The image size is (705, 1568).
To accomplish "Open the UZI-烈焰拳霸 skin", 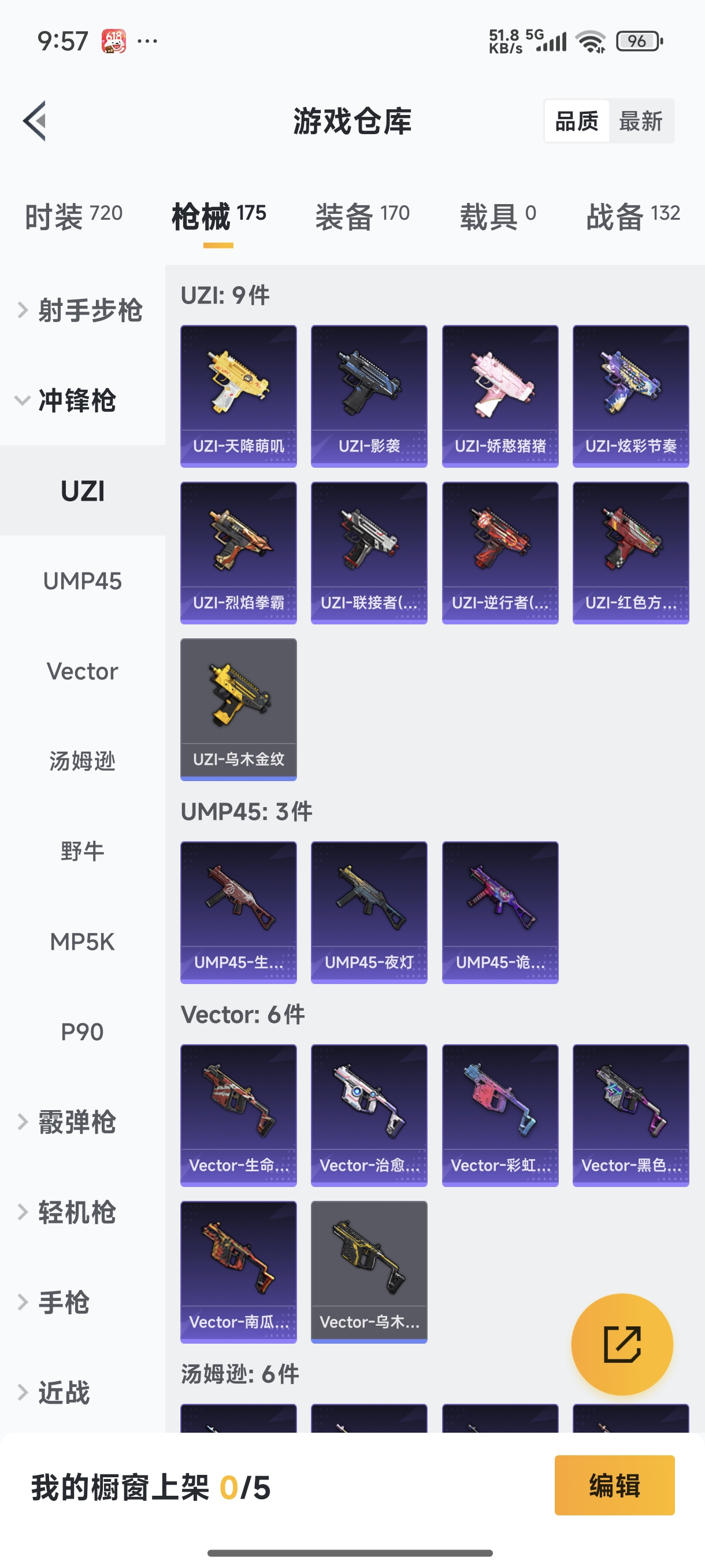I will 239,553.
